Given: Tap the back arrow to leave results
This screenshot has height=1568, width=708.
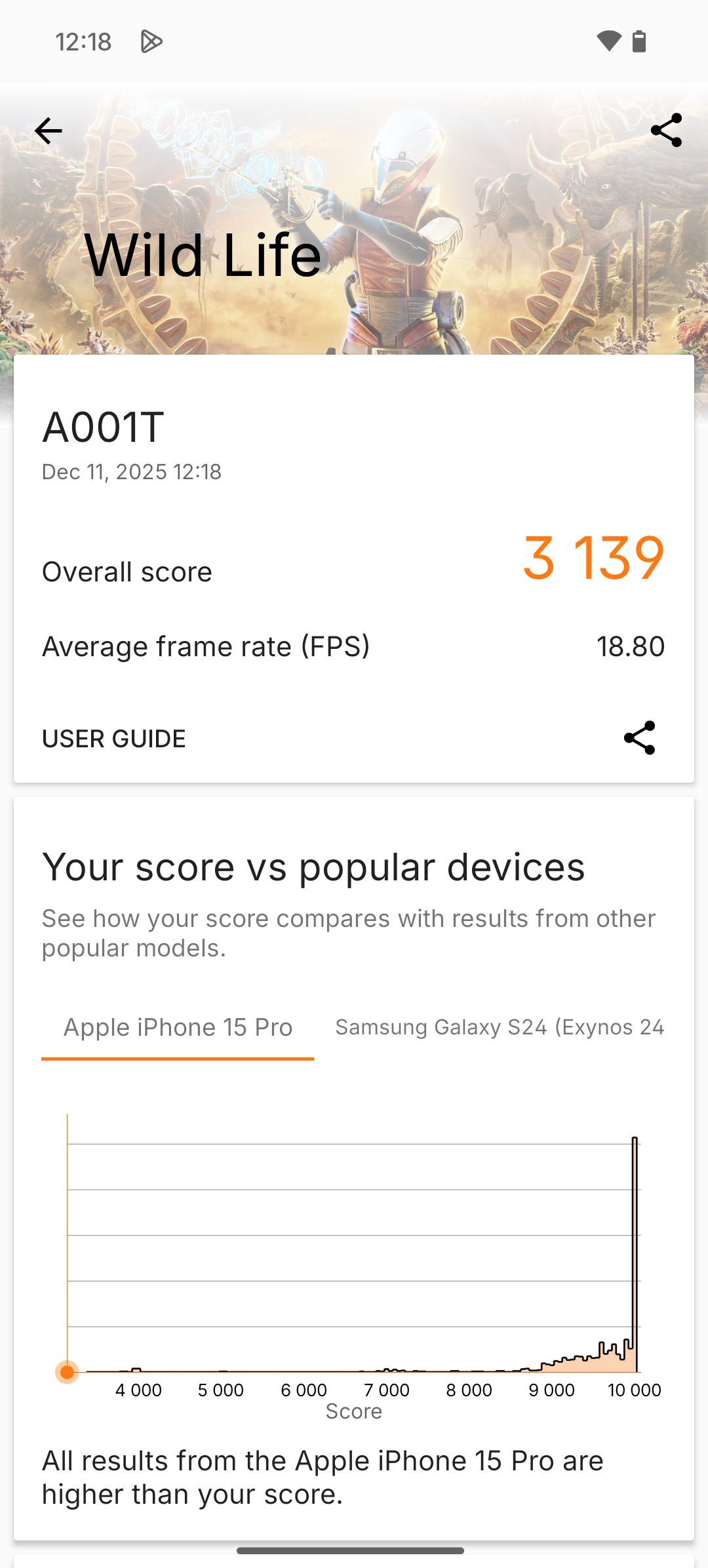Looking at the screenshot, I should click(48, 130).
